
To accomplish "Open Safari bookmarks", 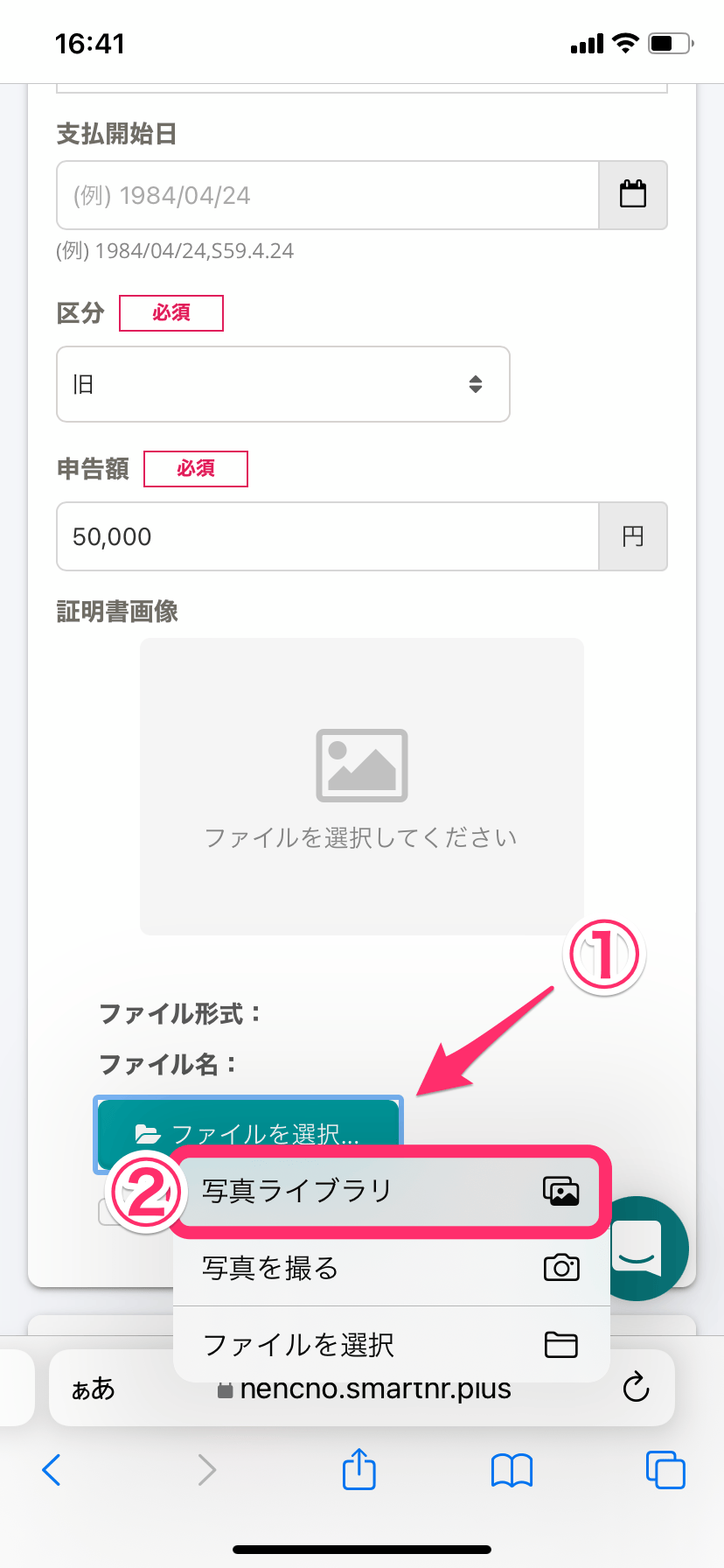I will point(512,1470).
